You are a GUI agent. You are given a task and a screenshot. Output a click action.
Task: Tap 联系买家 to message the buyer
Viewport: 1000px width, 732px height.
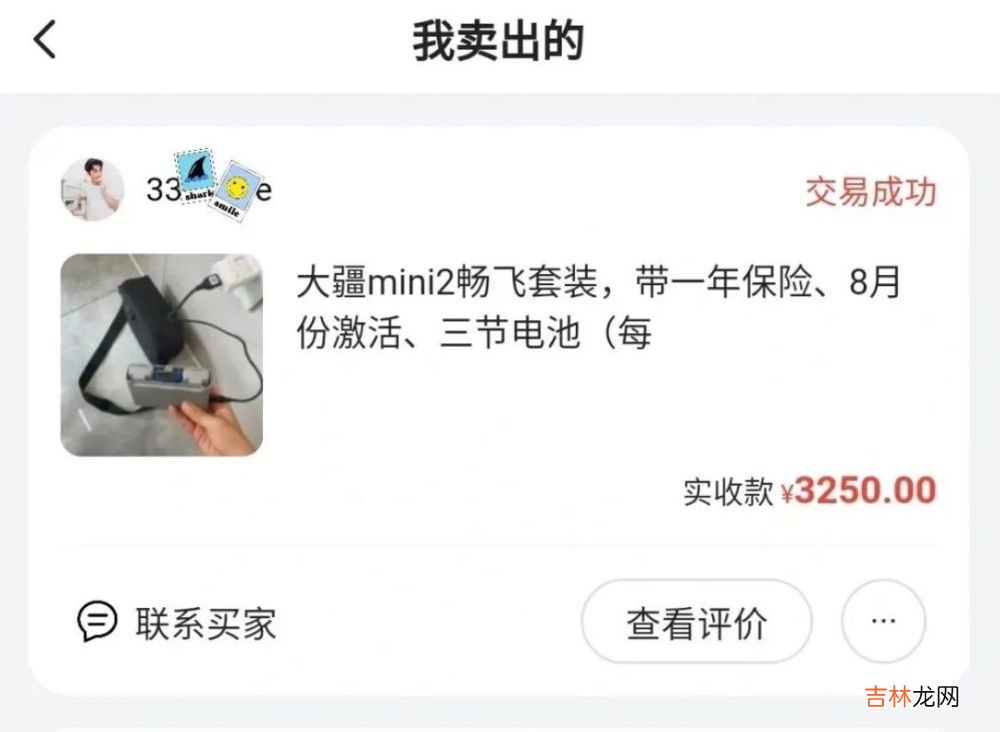tap(177, 622)
